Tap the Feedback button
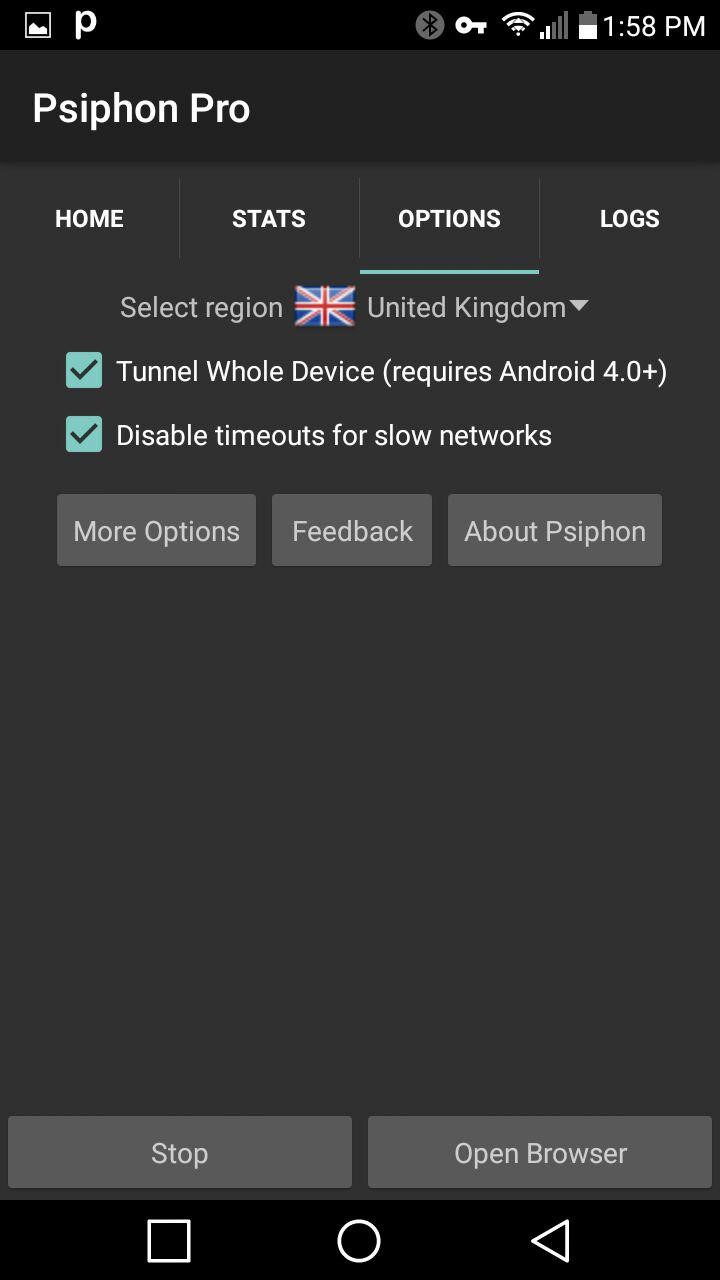Screen dimensions: 720x1280 [x=352, y=531]
